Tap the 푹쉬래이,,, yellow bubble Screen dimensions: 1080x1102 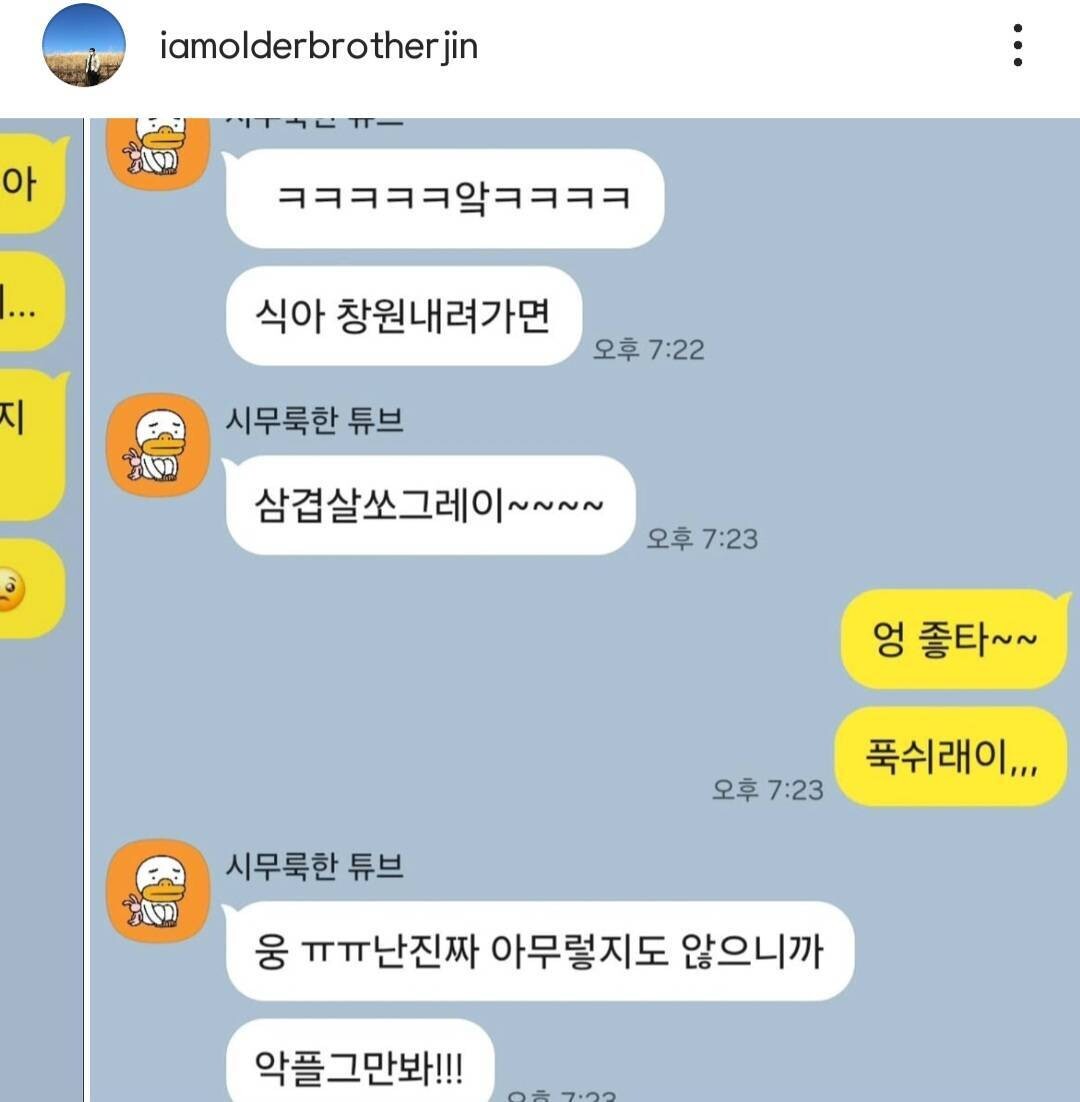point(949,756)
